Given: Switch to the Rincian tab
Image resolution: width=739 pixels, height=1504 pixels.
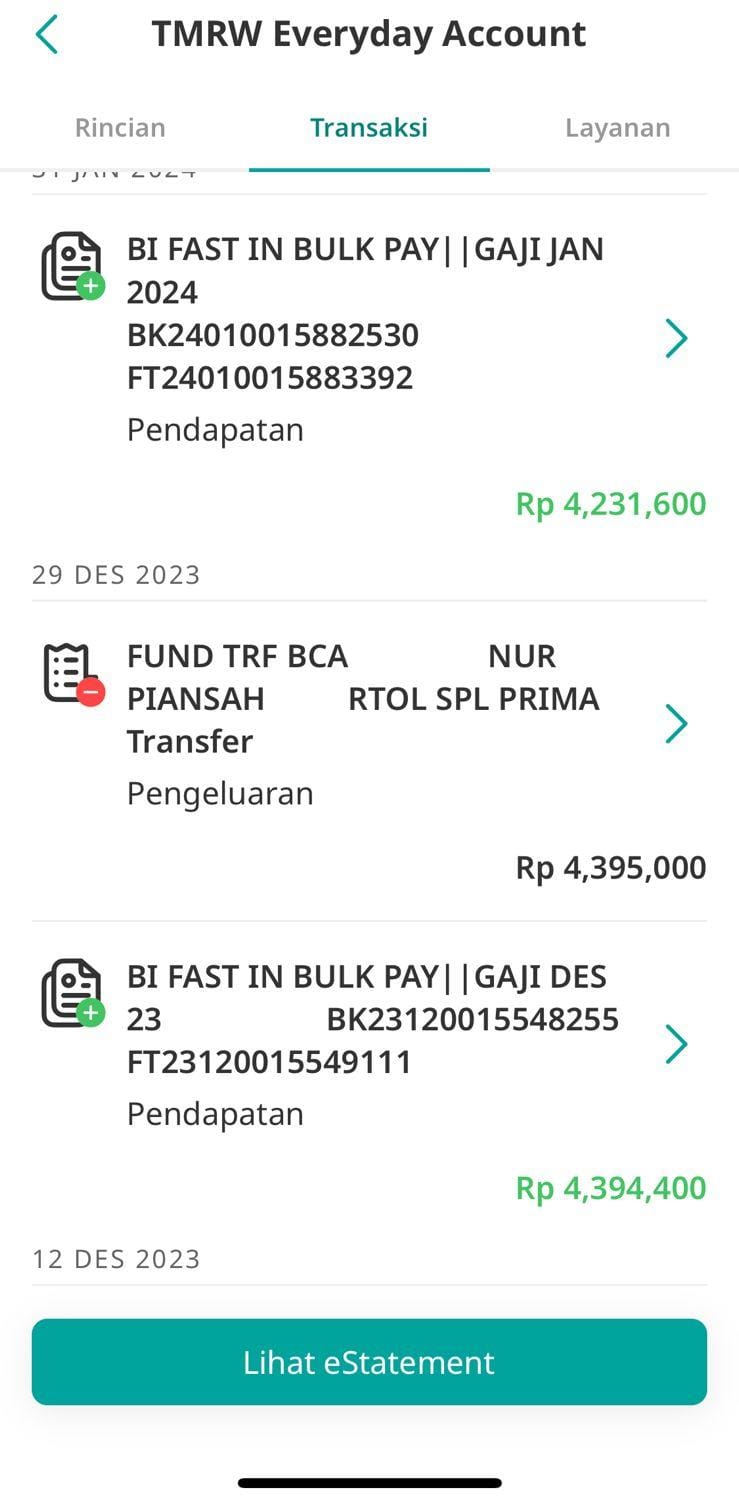Looking at the screenshot, I should coord(120,128).
